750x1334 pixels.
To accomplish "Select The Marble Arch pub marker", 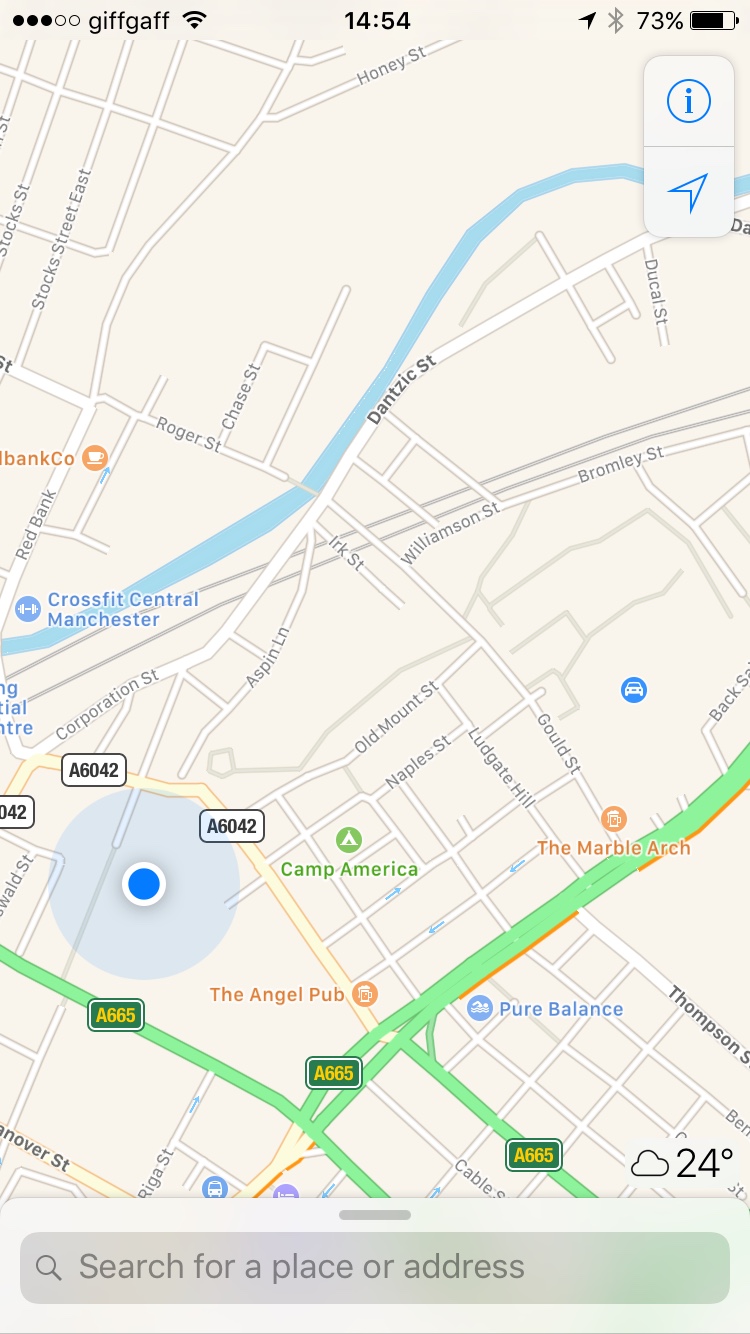I will 614,820.
